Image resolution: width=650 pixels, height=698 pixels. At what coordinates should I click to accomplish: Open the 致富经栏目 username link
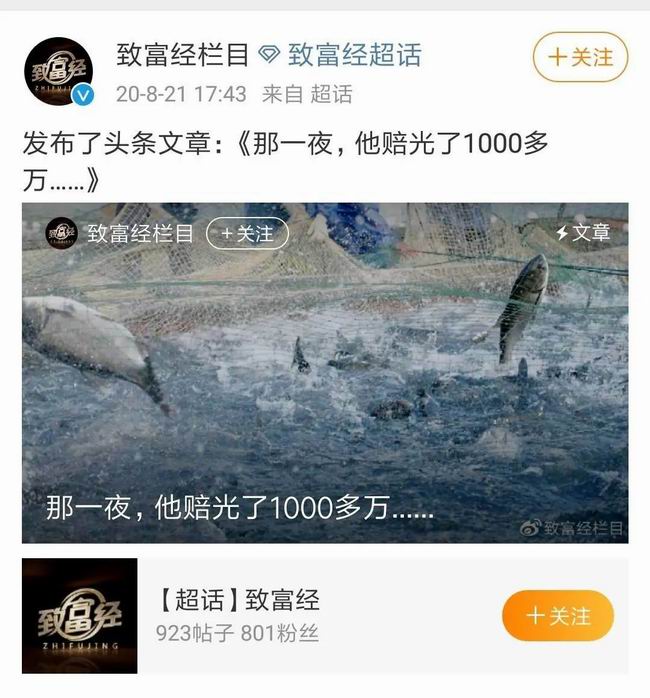pos(182,55)
